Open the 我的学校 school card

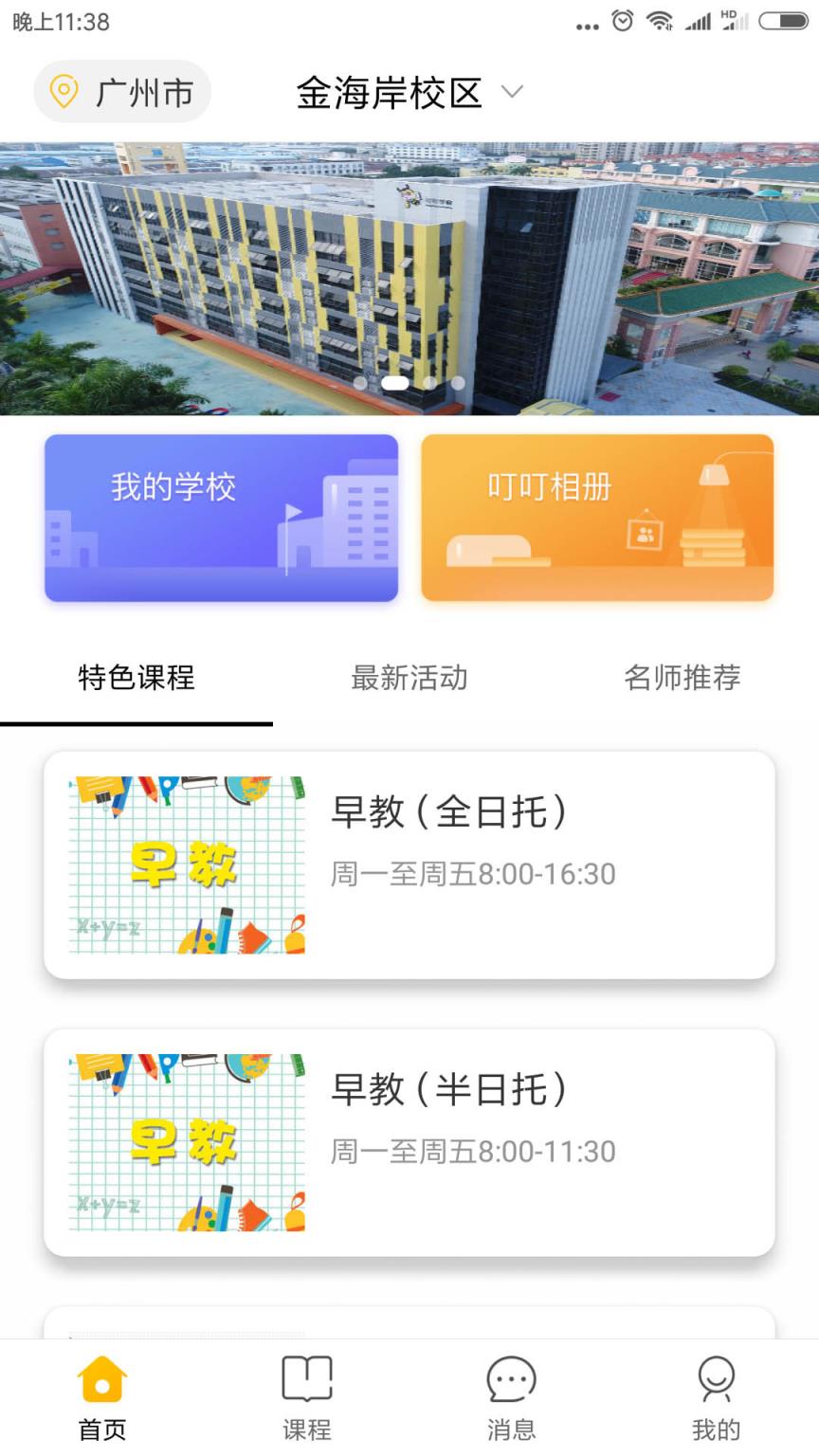221,519
